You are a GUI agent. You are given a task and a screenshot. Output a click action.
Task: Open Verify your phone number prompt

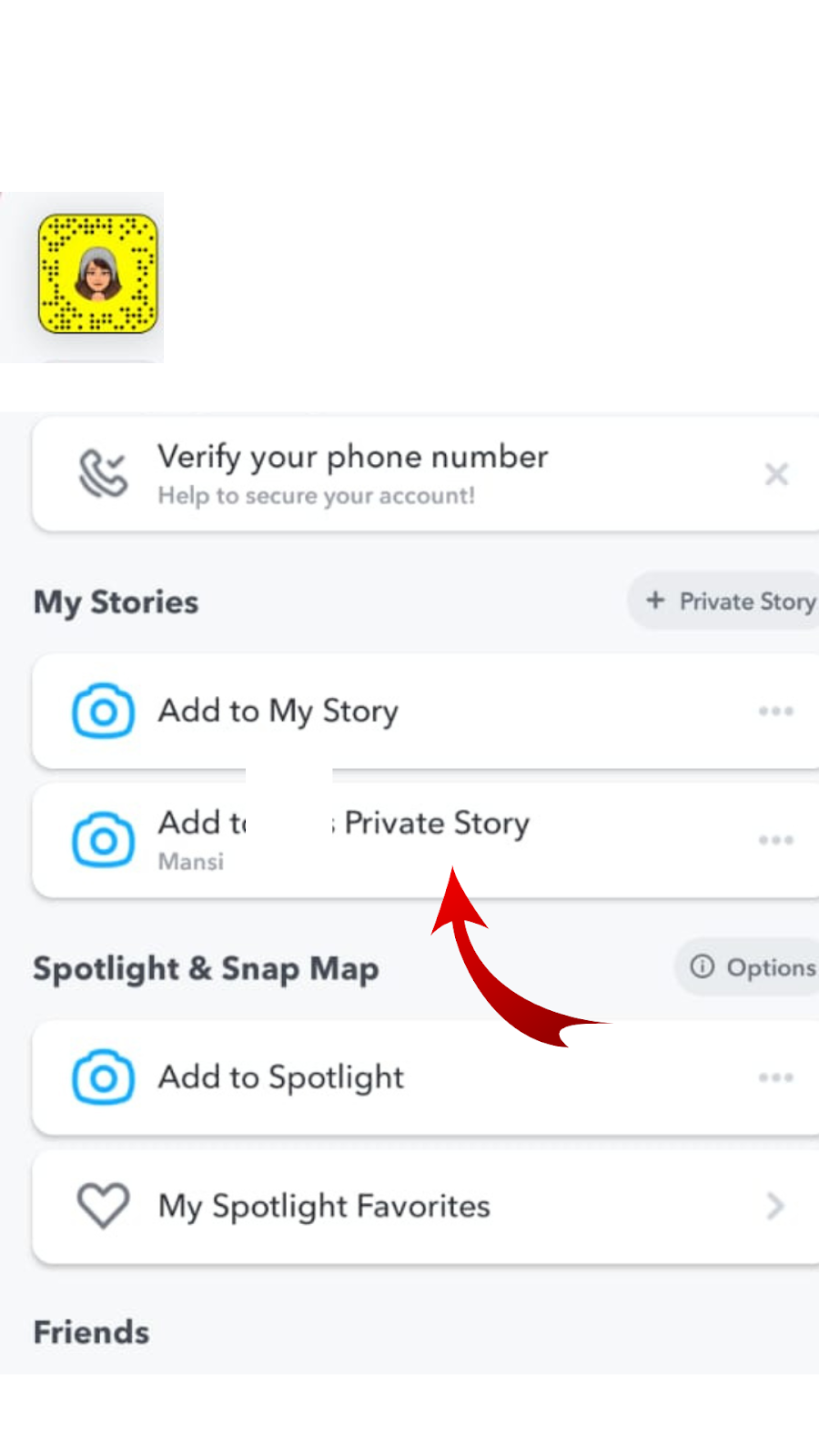click(x=353, y=473)
